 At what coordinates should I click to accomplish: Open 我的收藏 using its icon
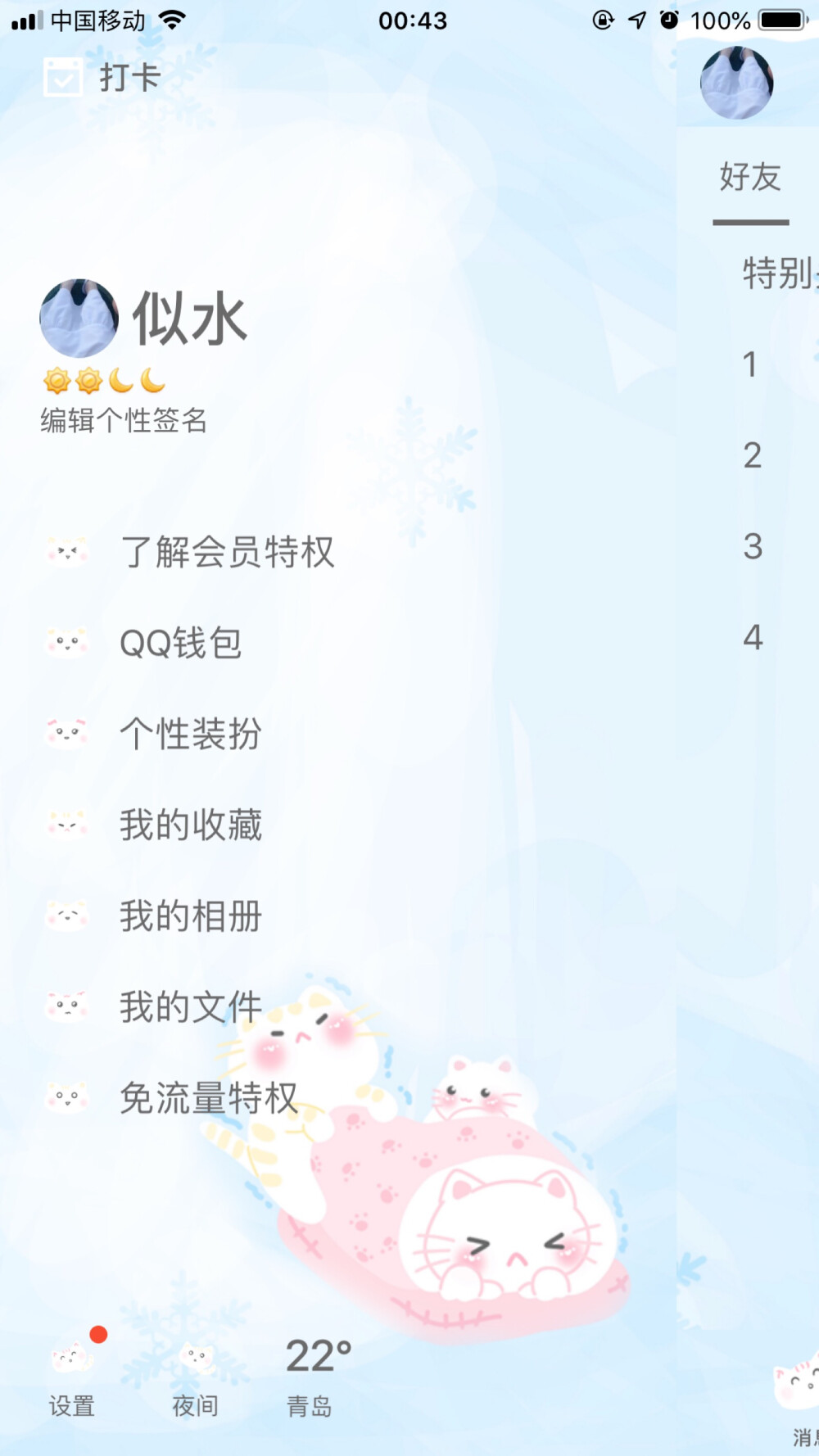[66, 825]
